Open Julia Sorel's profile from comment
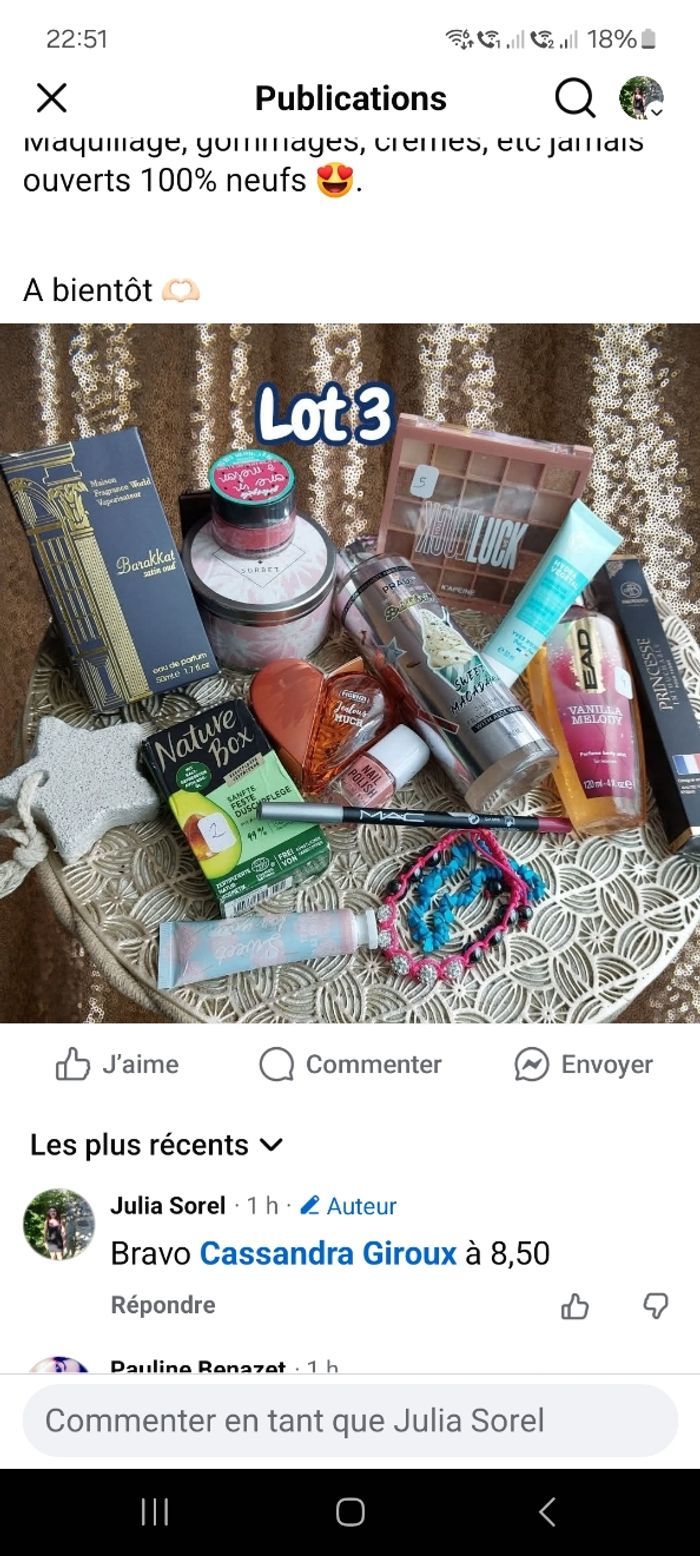 pyautogui.click(x=167, y=1205)
